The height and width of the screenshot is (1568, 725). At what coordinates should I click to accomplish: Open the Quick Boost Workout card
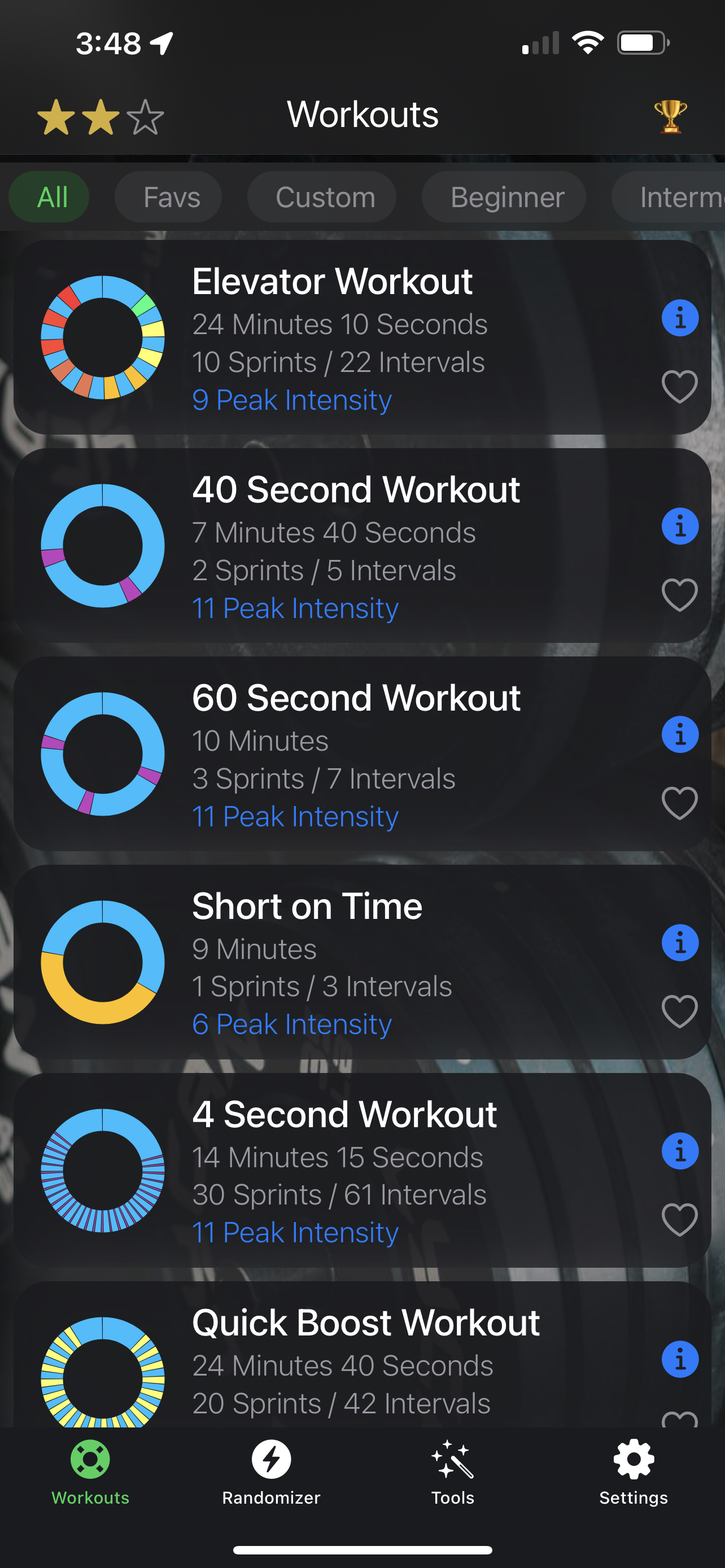point(362,1354)
